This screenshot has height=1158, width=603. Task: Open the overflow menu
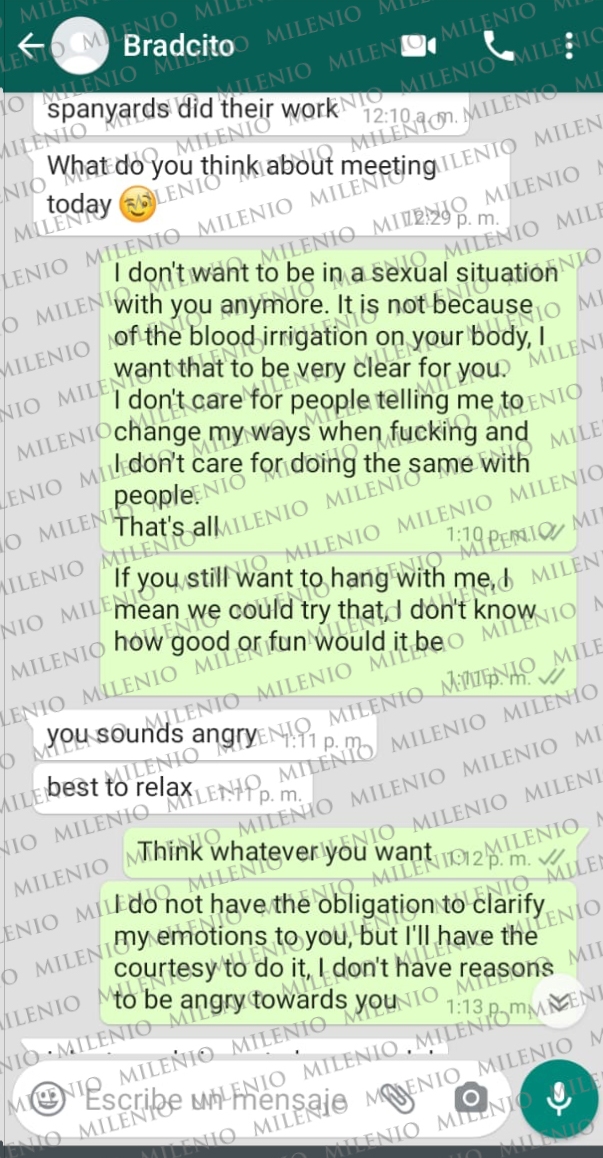(569, 46)
